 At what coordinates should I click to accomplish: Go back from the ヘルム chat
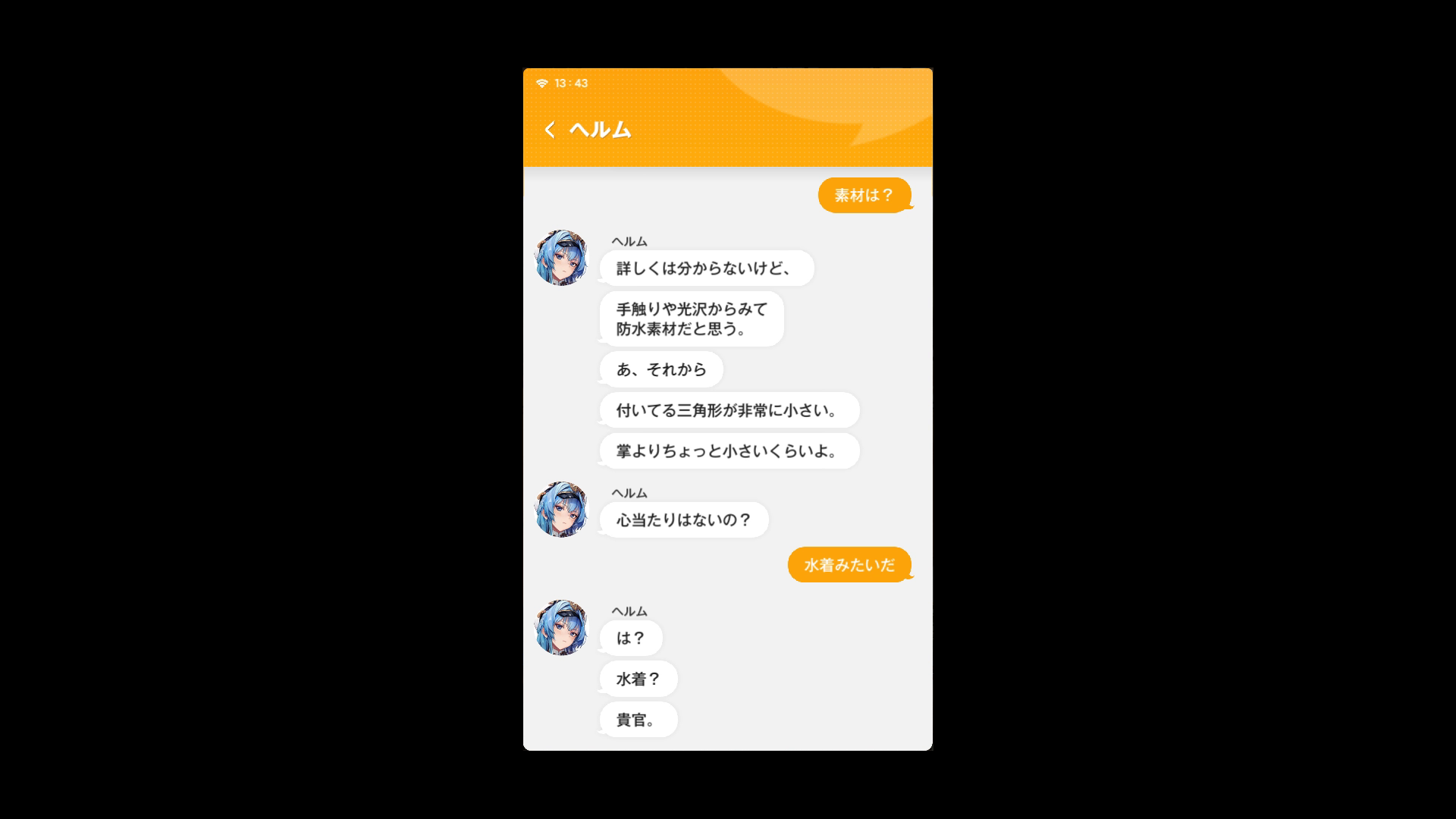(x=550, y=130)
